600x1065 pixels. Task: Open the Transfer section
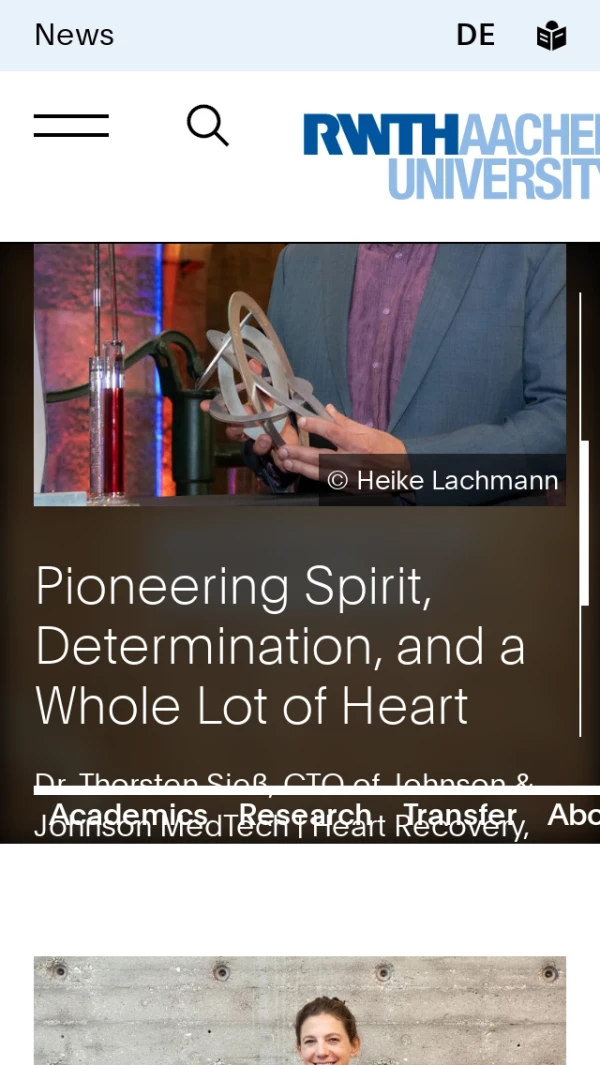coord(460,814)
